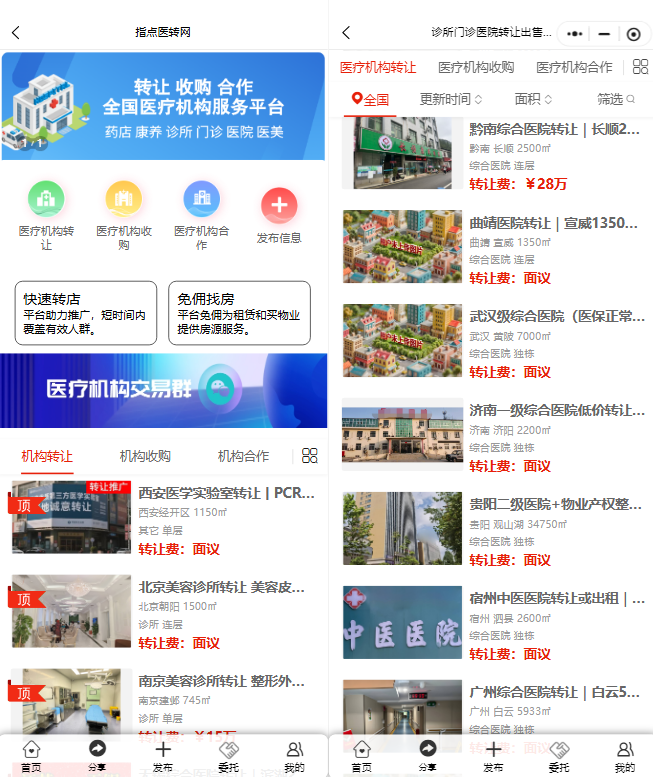This screenshot has height=777, width=653.
Task: Switch to the 医疗机构收购 top tab
Action: pyautogui.click(x=476, y=67)
